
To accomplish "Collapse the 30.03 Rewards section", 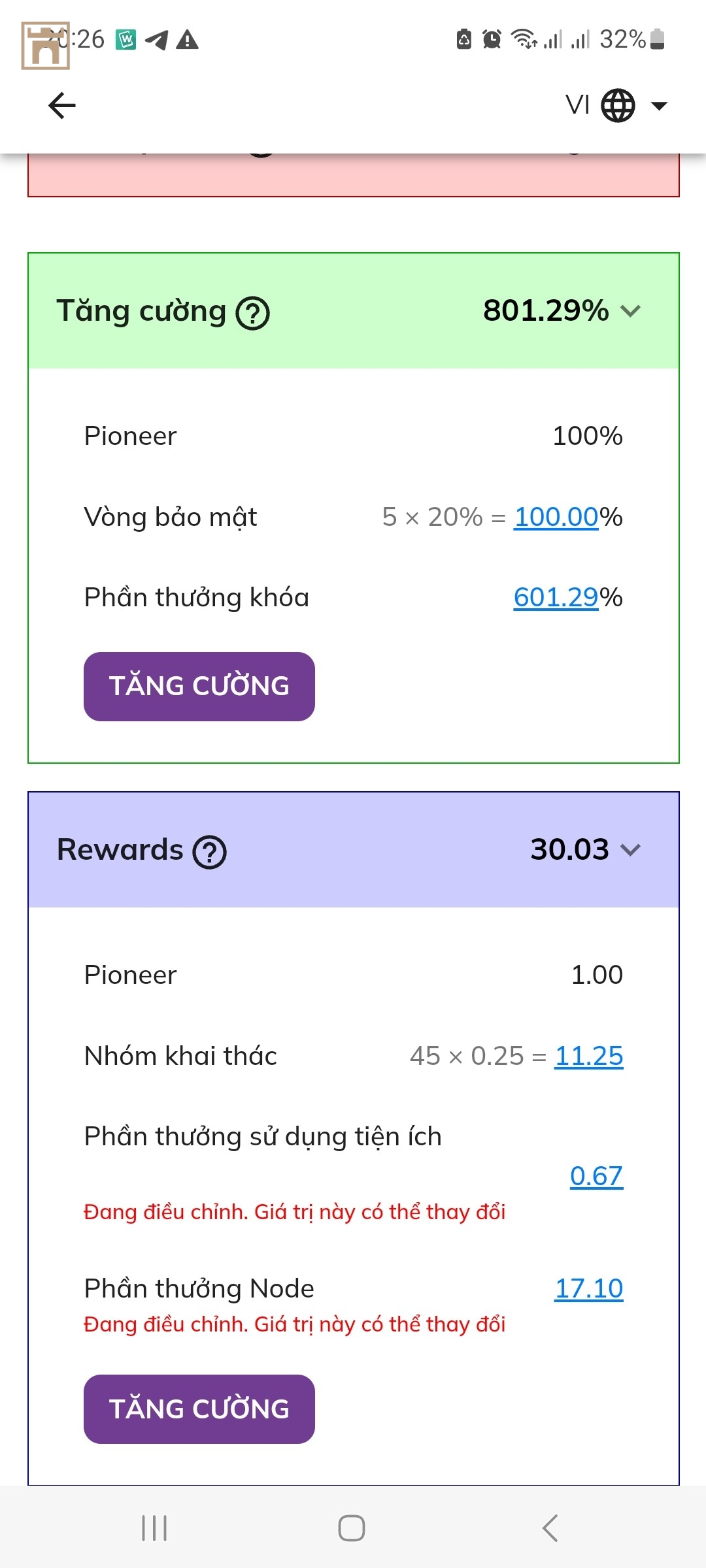I will pos(630,850).
